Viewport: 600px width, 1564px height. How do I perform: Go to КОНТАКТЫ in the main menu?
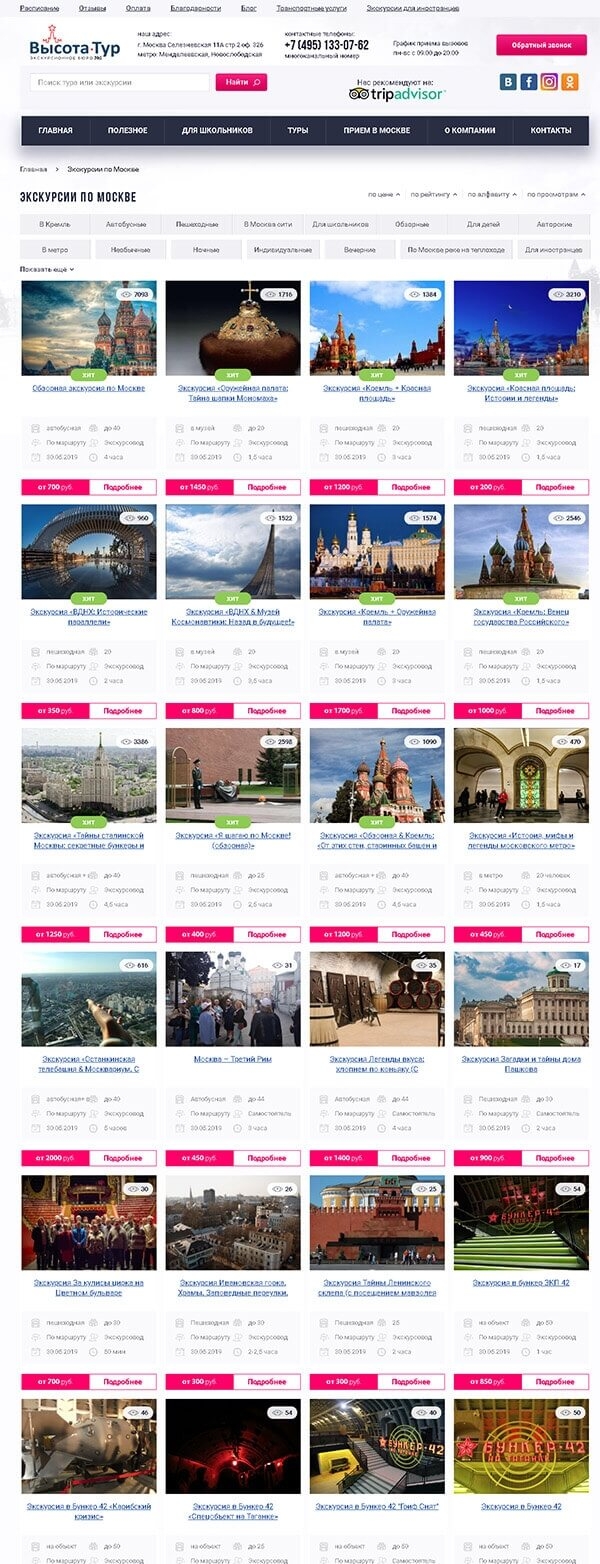pyautogui.click(x=550, y=131)
